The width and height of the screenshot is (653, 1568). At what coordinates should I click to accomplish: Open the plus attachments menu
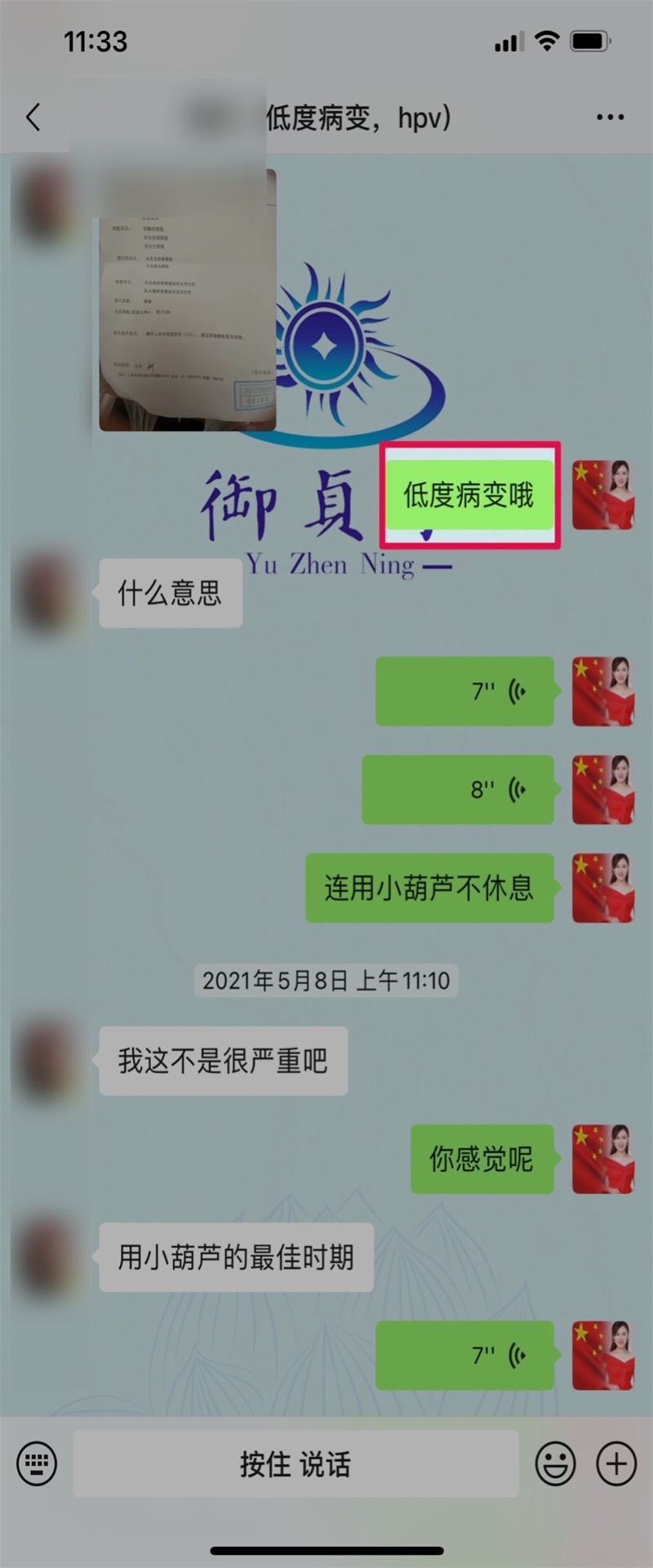click(x=616, y=1463)
